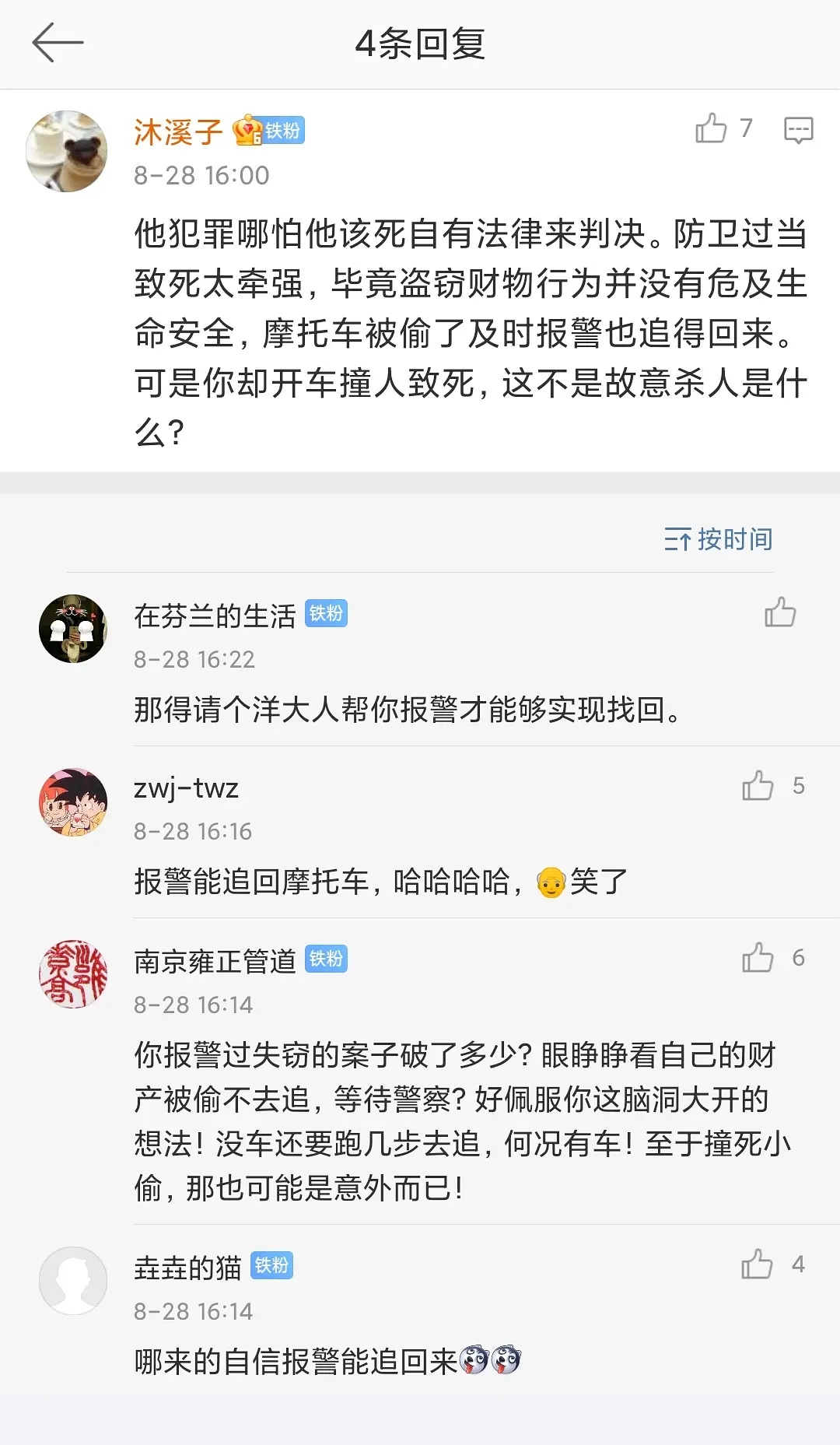840x1445 pixels.
Task: Open the 沐溪子 username link
Action: point(178,132)
